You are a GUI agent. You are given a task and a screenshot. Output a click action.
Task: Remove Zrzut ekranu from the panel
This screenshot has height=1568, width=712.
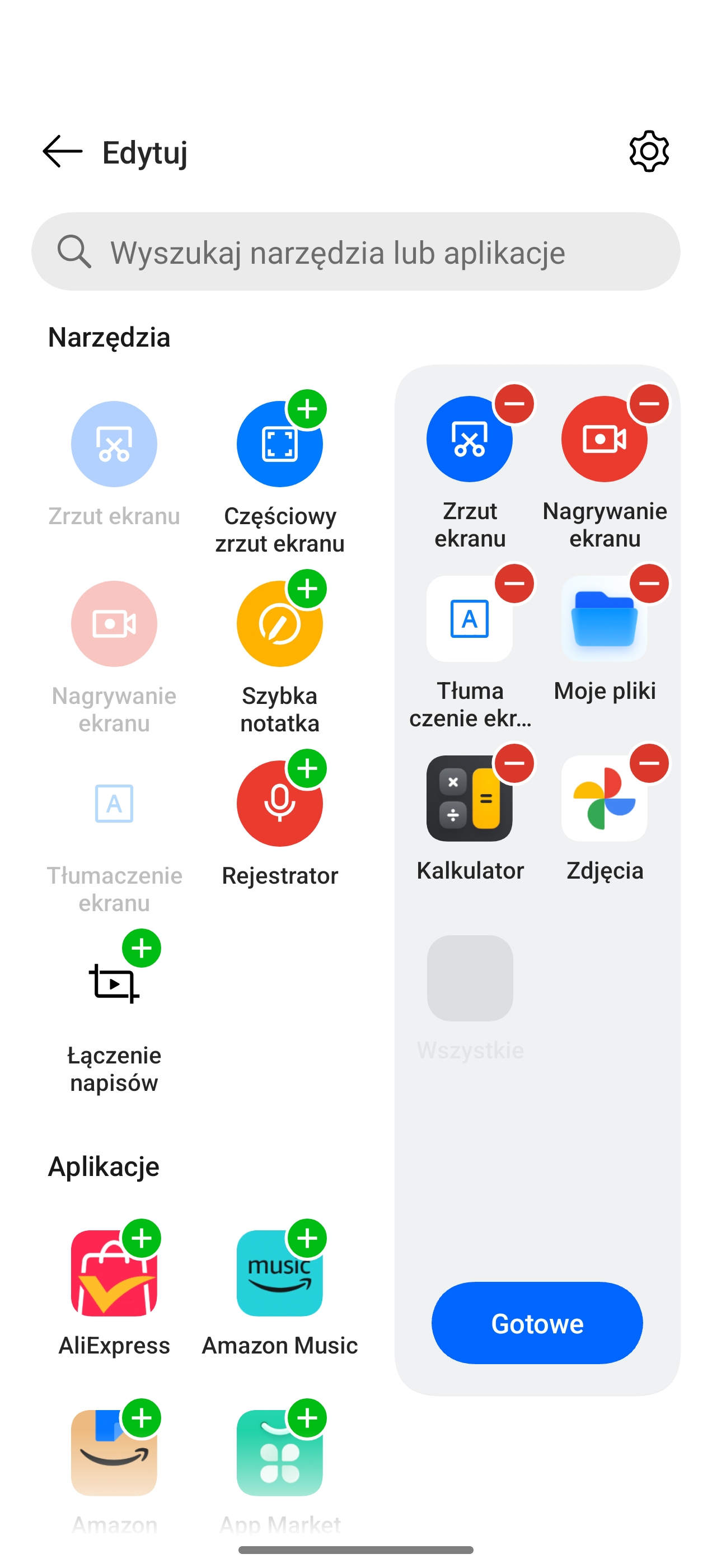pyautogui.click(x=514, y=404)
